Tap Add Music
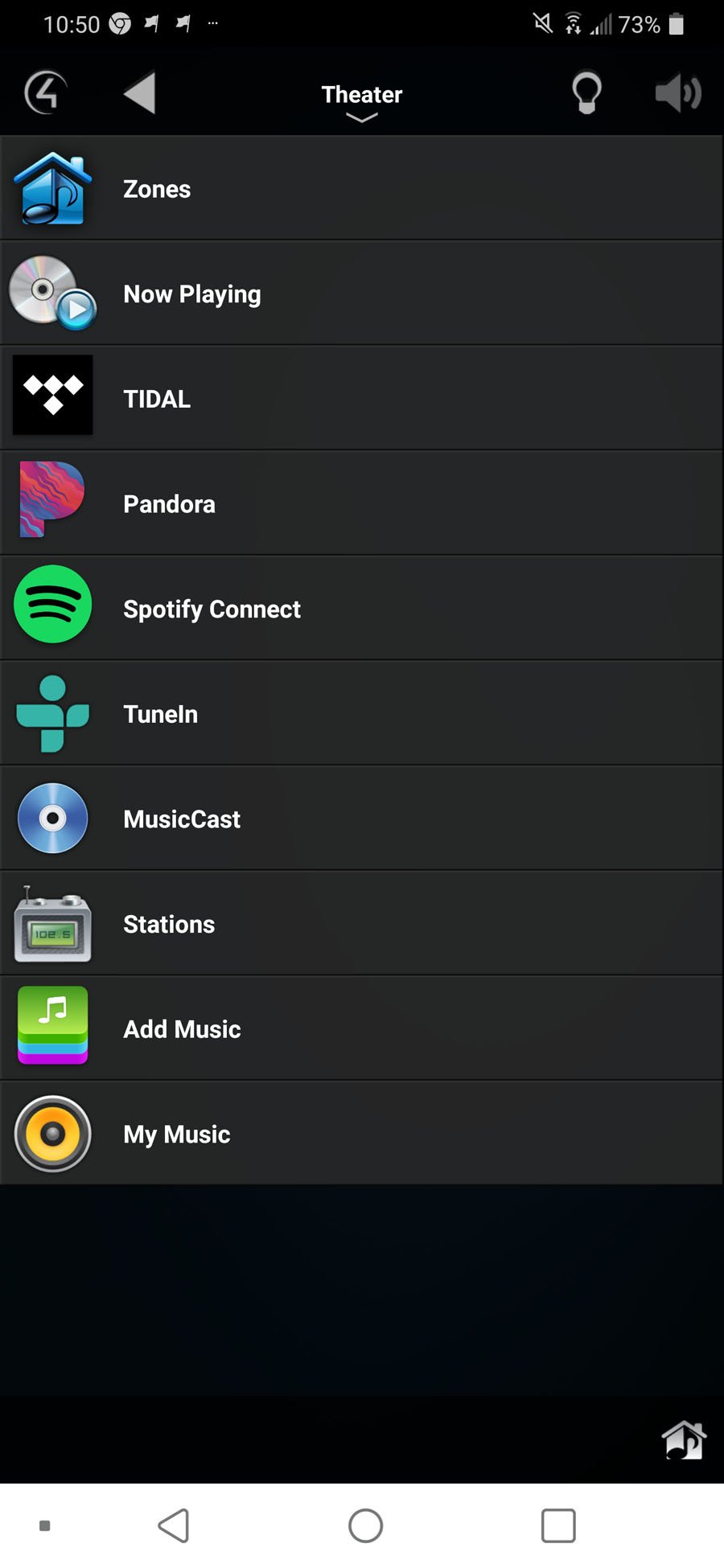 (x=362, y=1029)
